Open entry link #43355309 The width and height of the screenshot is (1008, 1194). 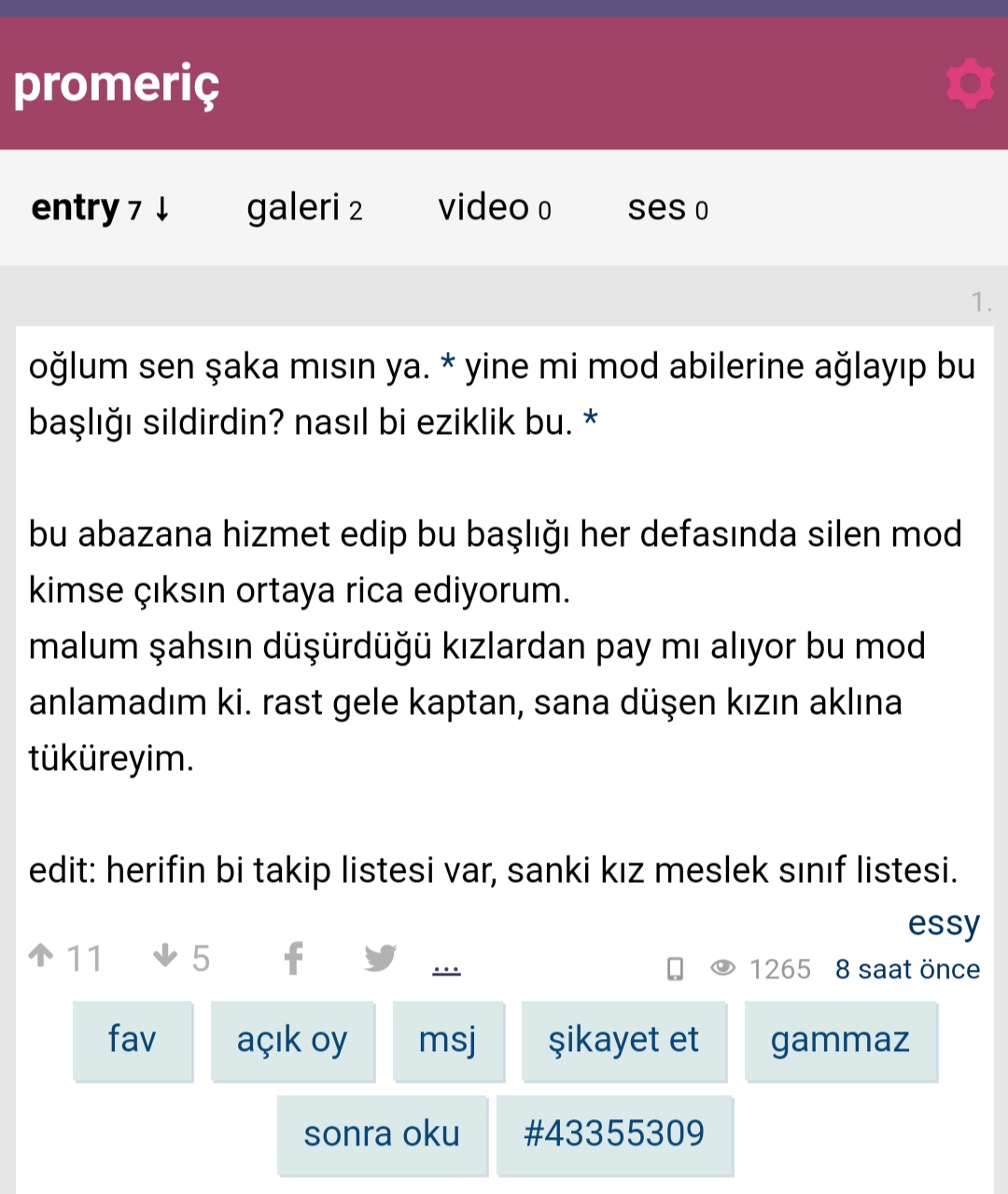[x=614, y=1134]
